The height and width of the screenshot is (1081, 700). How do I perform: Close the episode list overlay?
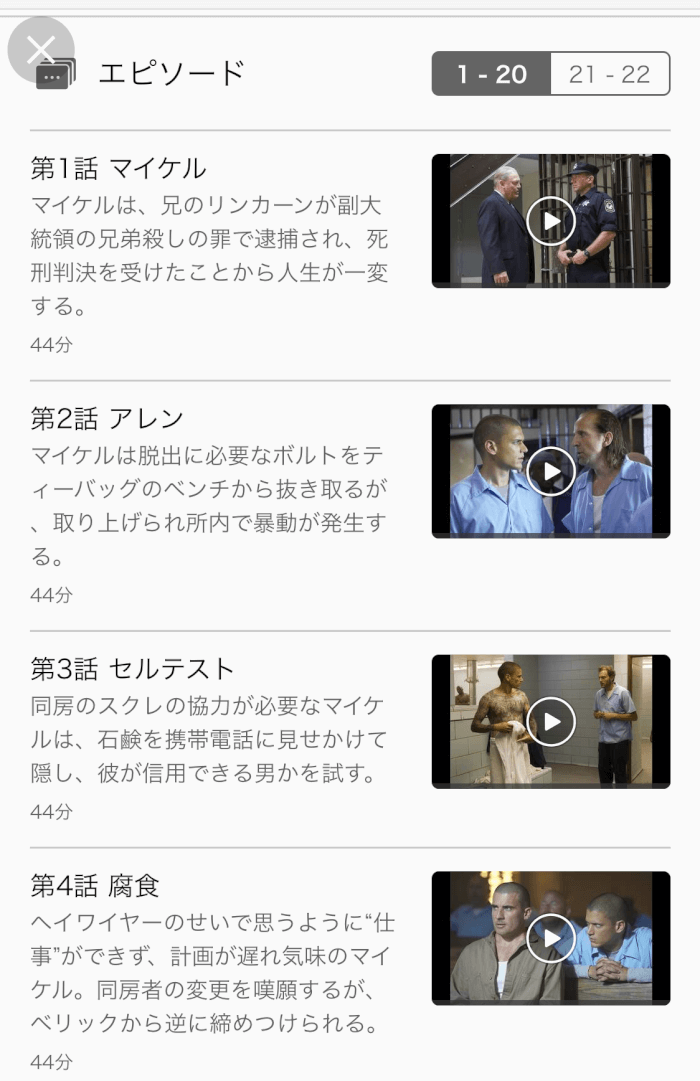pyautogui.click(x=41, y=49)
